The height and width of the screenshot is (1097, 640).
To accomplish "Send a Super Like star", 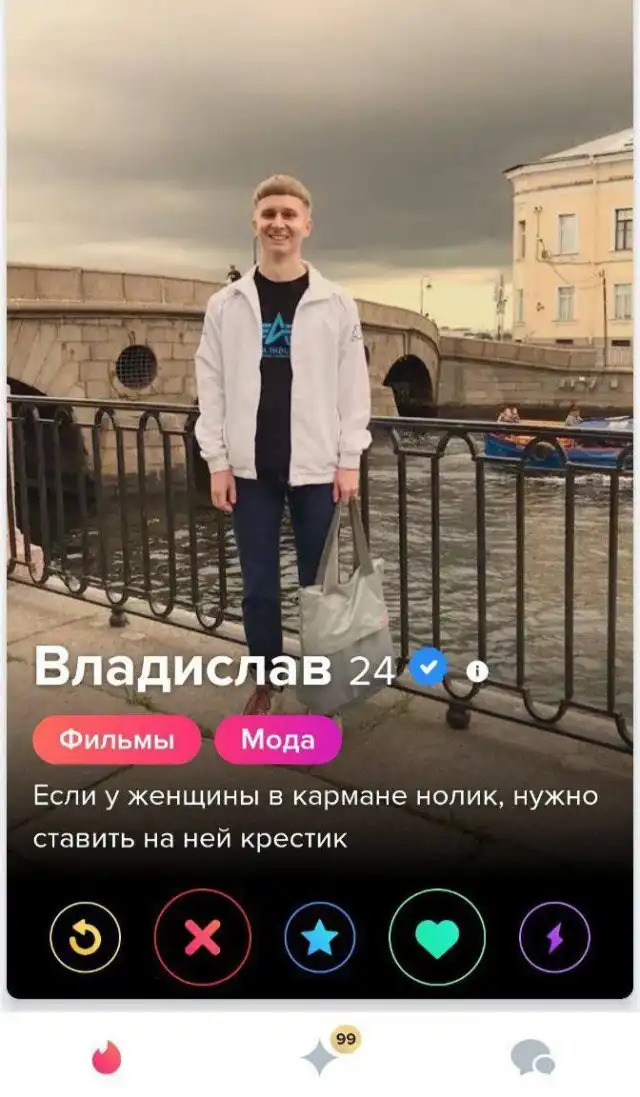I will (319, 937).
